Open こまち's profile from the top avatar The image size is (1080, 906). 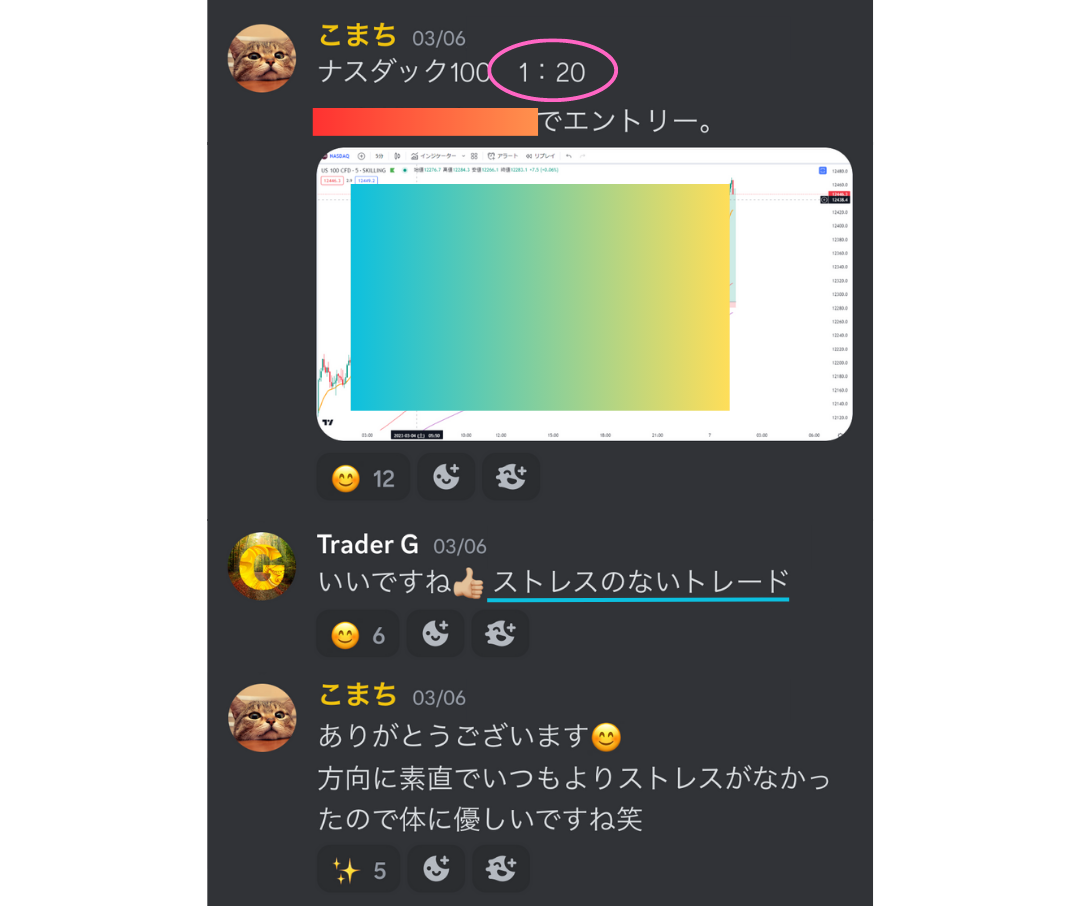(x=262, y=58)
